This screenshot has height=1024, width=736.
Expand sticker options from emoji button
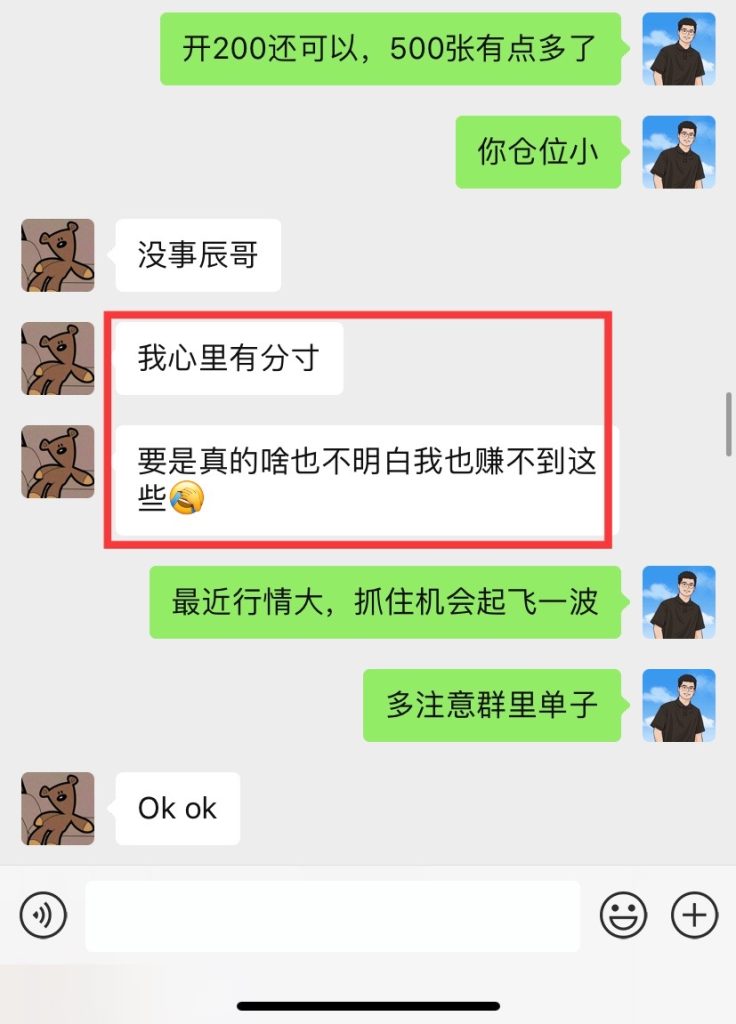[624, 913]
